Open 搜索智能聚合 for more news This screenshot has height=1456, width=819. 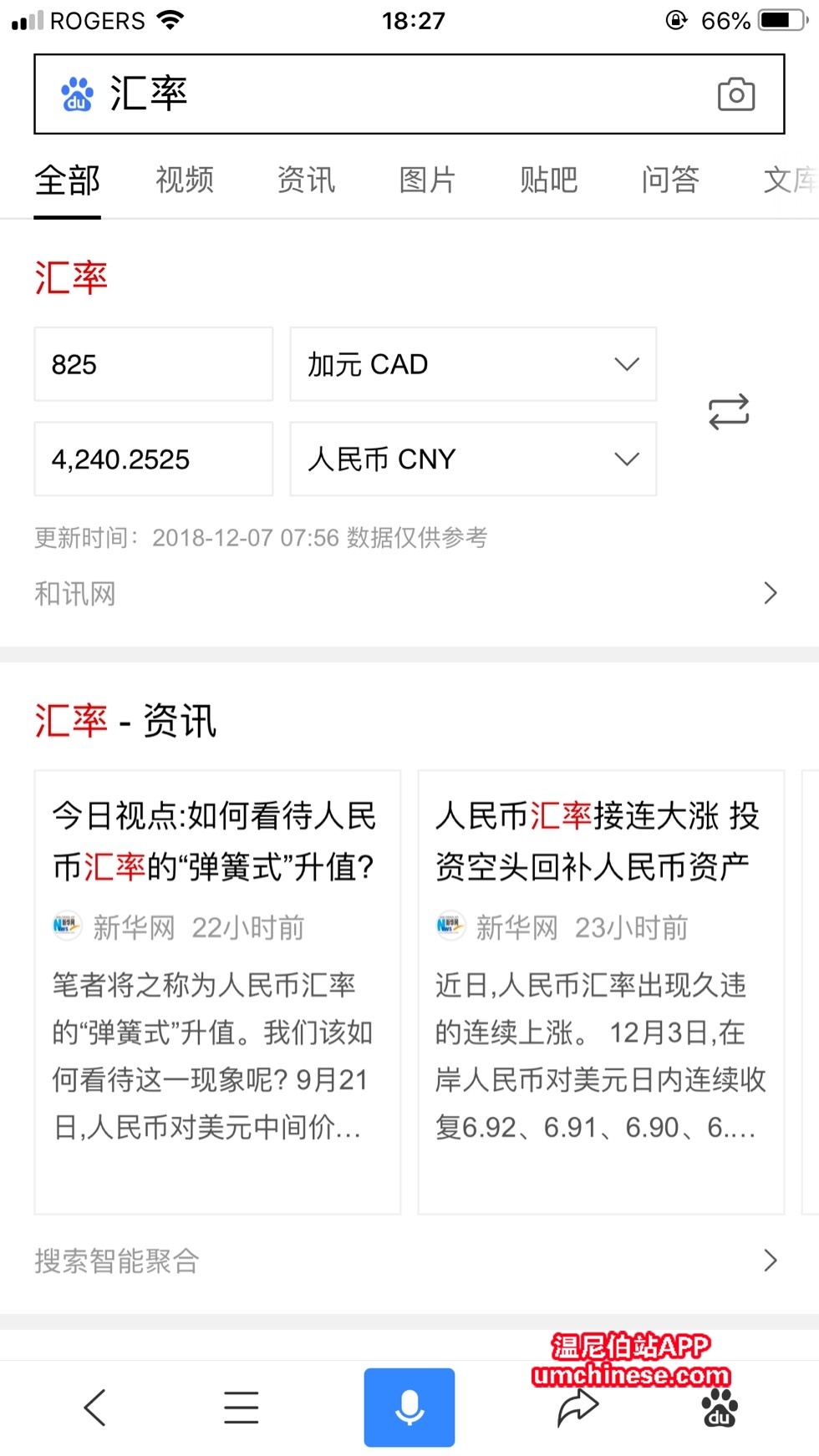(x=406, y=1261)
